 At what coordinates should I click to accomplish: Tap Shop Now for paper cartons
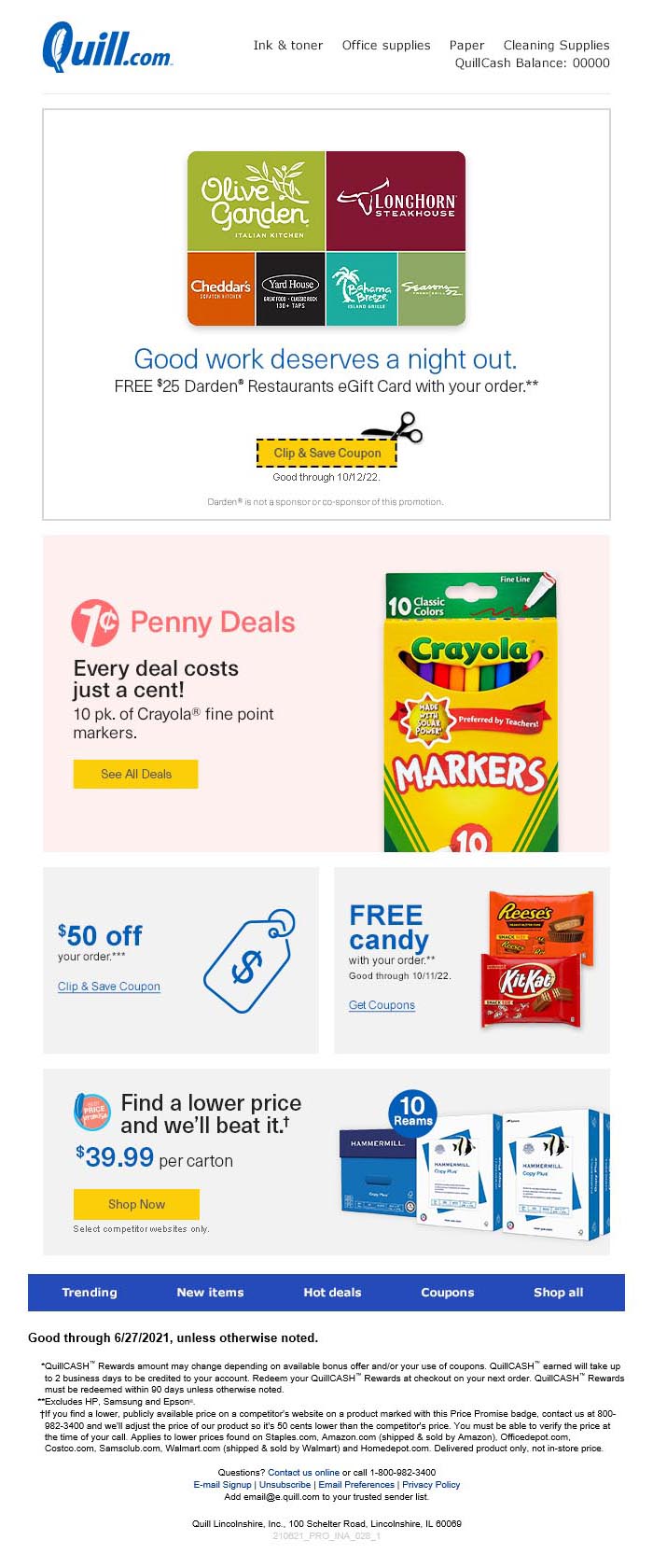point(136,1204)
